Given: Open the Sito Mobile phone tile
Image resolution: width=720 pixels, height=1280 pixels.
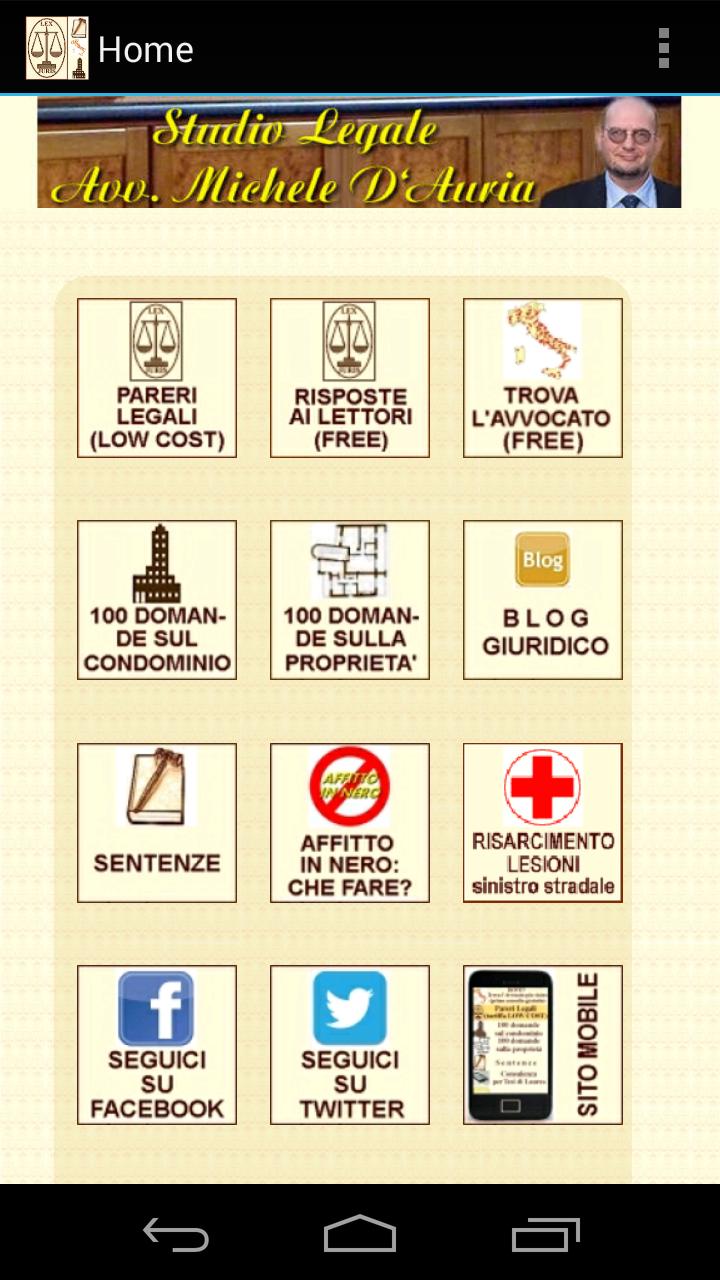Looking at the screenshot, I should (542, 1044).
